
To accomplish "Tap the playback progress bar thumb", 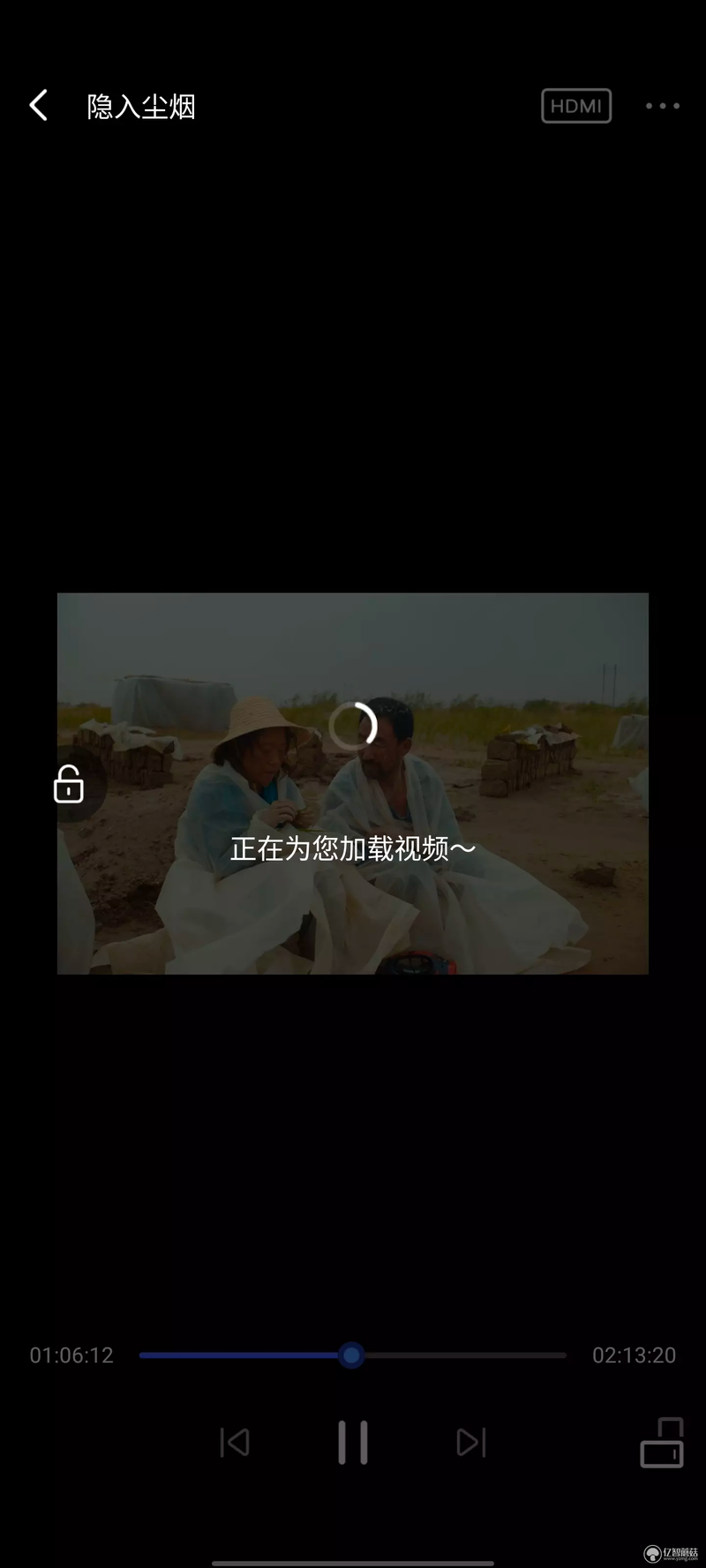I will coord(351,1355).
